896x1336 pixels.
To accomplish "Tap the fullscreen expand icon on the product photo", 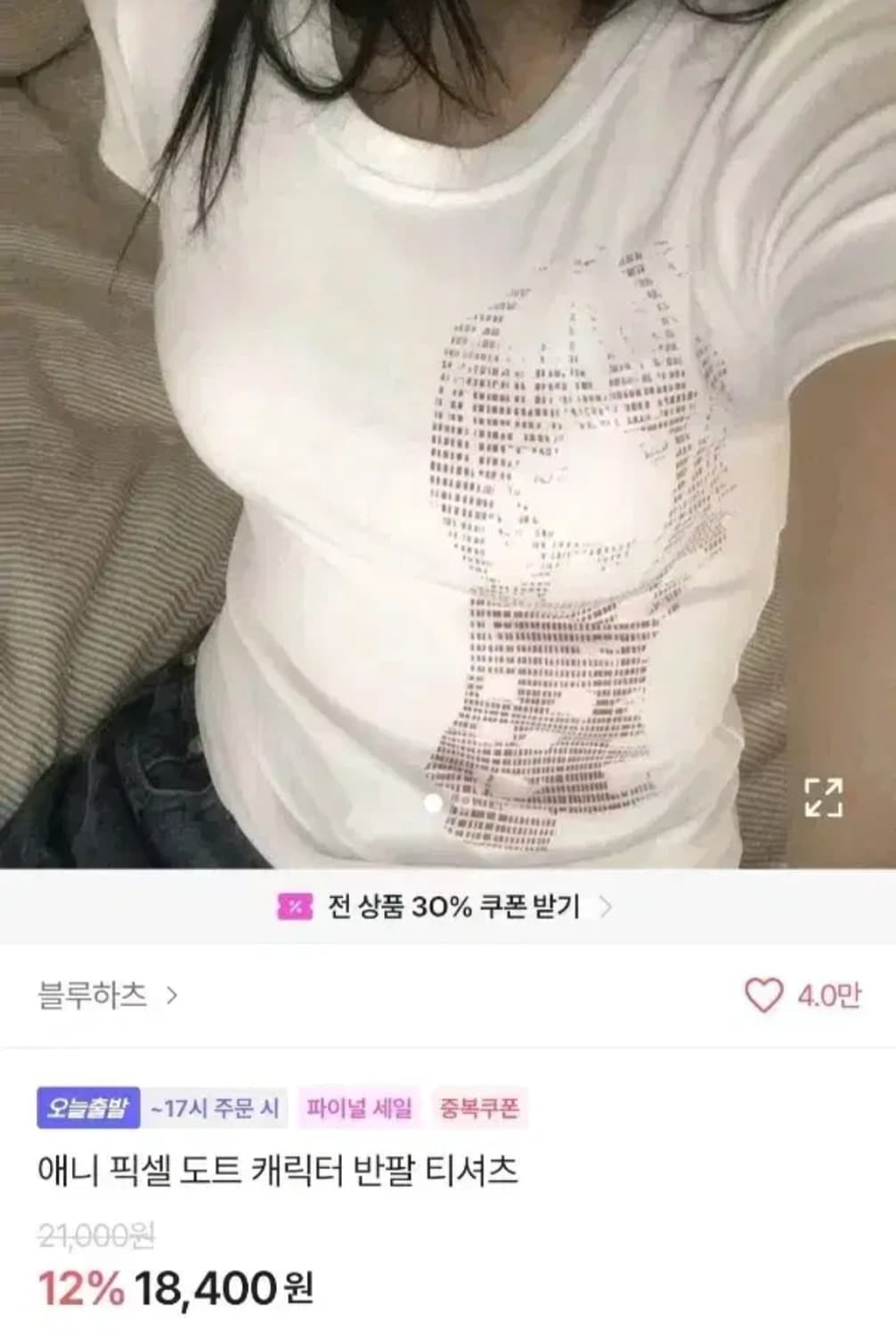I will [x=824, y=795].
